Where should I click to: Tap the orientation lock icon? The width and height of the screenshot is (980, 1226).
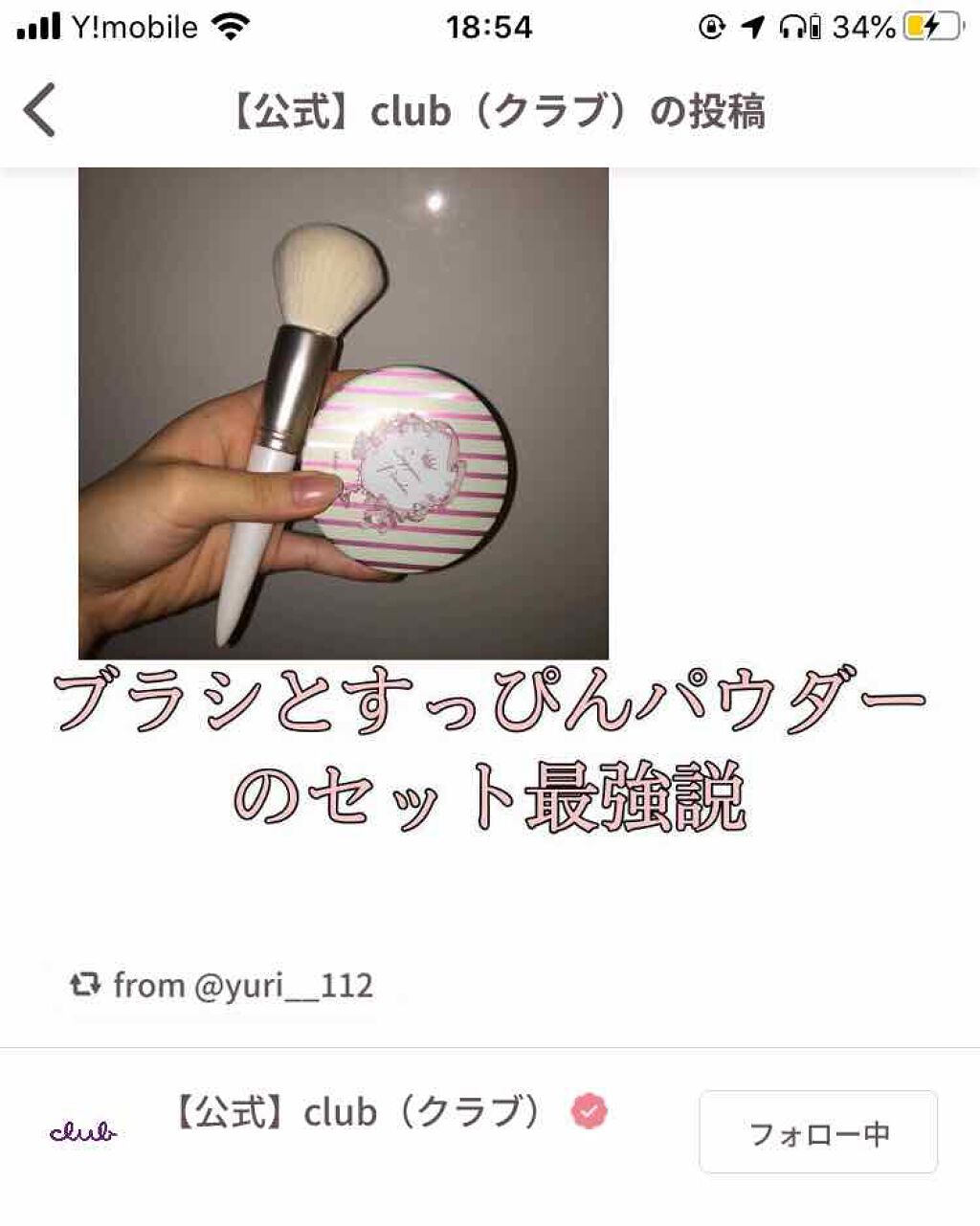tap(711, 27)
